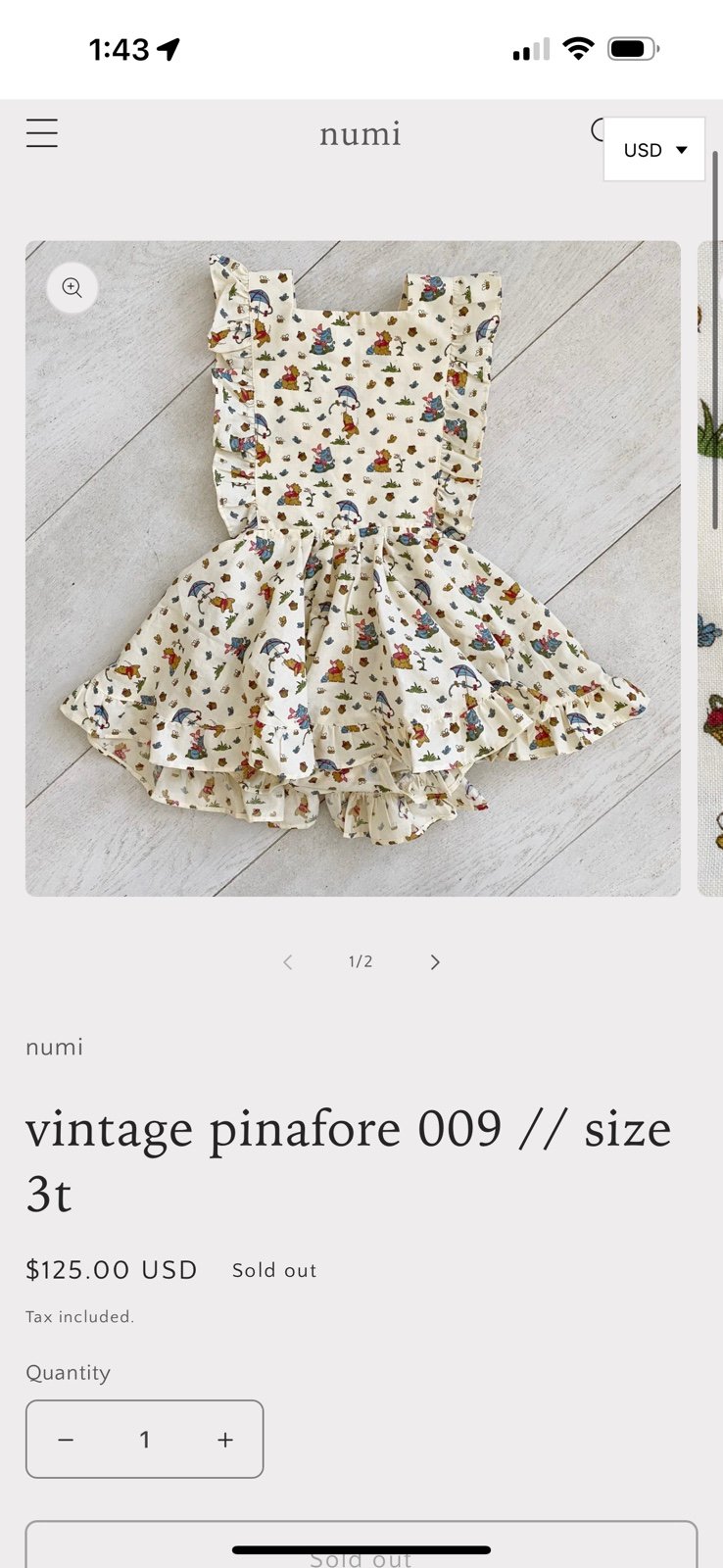Open the main pinafore product photo
723x1568 pixels.
click(353, 568)
